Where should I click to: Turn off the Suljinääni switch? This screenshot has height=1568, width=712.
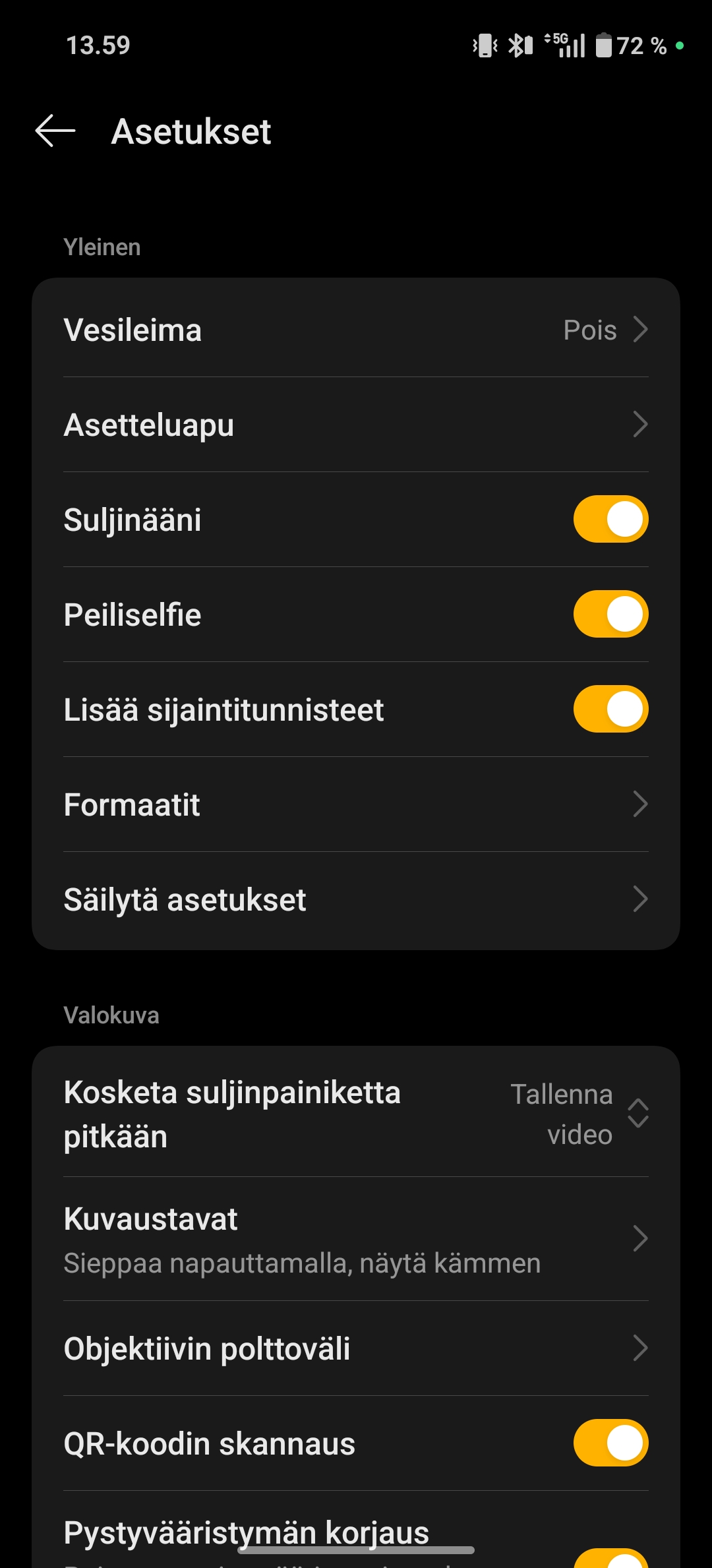tap(610, 519)
